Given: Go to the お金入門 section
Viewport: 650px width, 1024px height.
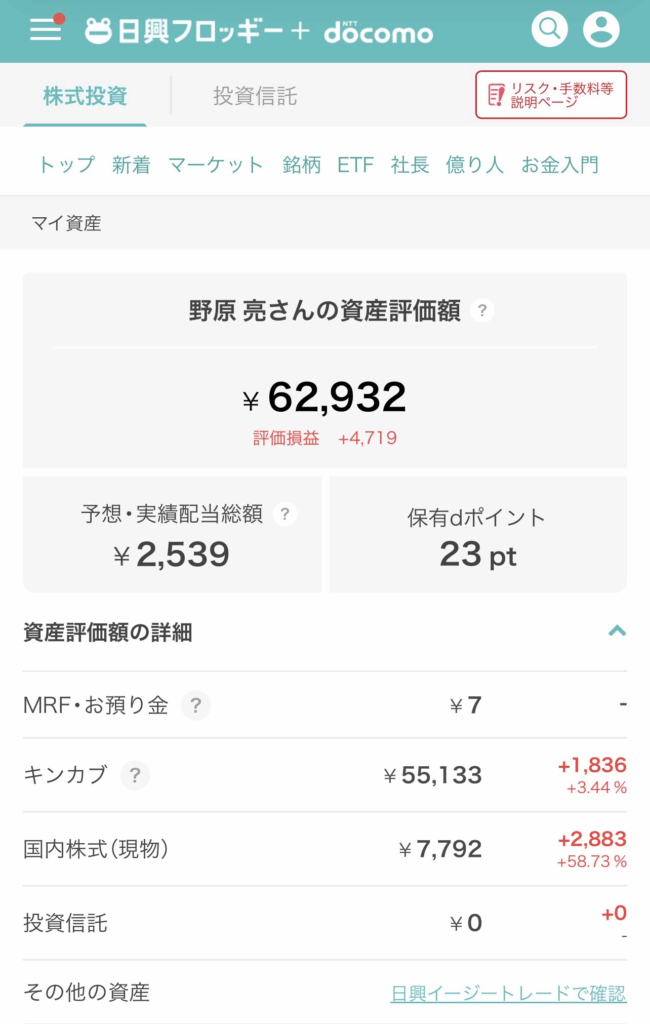Looking at the screenshot, I should coord(560,165).
